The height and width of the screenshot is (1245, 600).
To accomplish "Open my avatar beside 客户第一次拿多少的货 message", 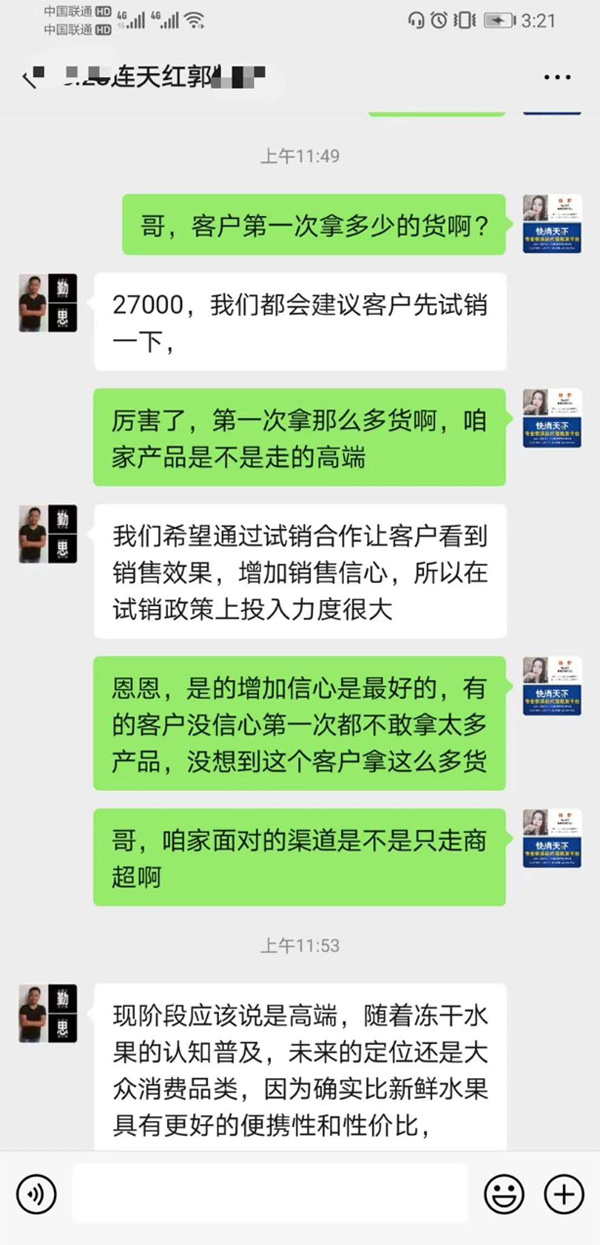I will point(551,223).
